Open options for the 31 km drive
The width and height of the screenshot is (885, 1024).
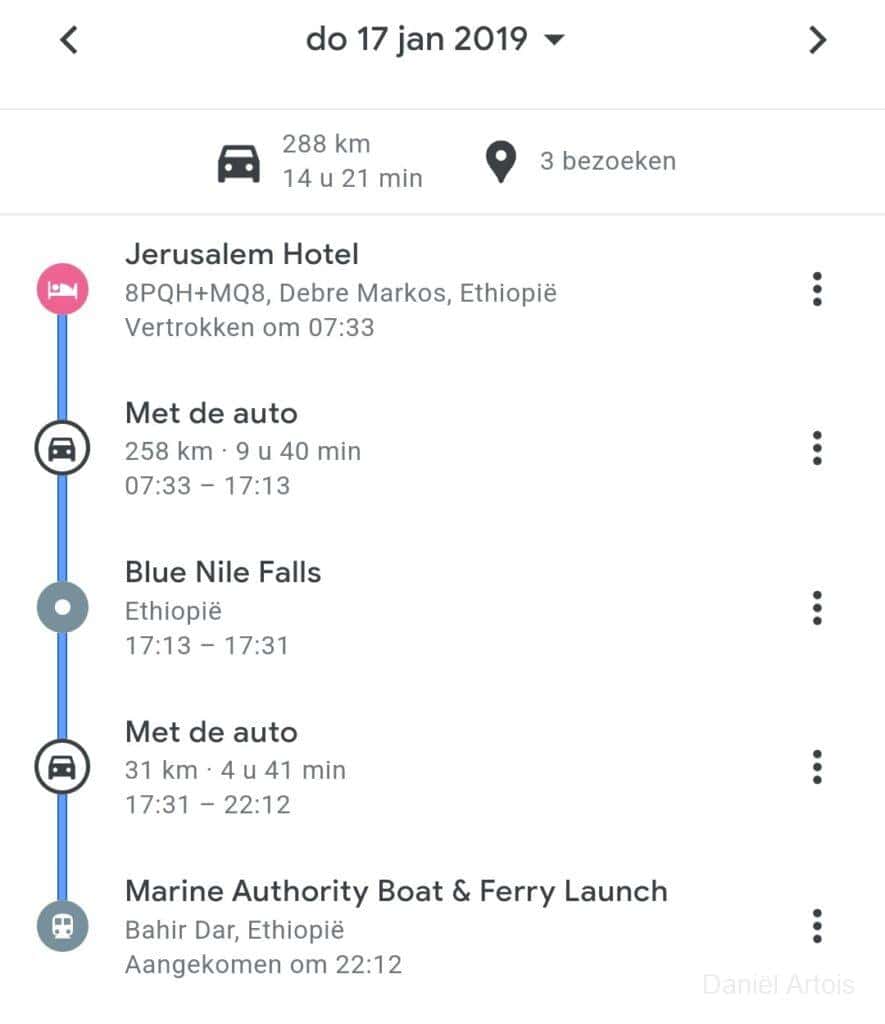tap(817, 767)
